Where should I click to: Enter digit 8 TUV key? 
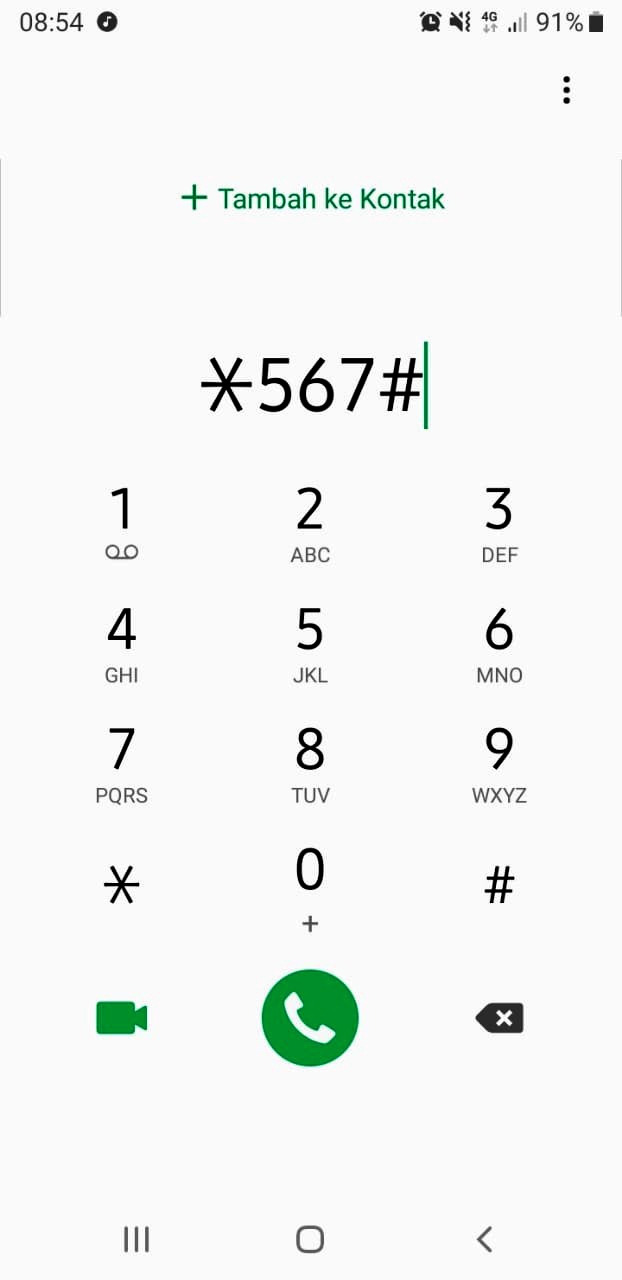[310, 763]
